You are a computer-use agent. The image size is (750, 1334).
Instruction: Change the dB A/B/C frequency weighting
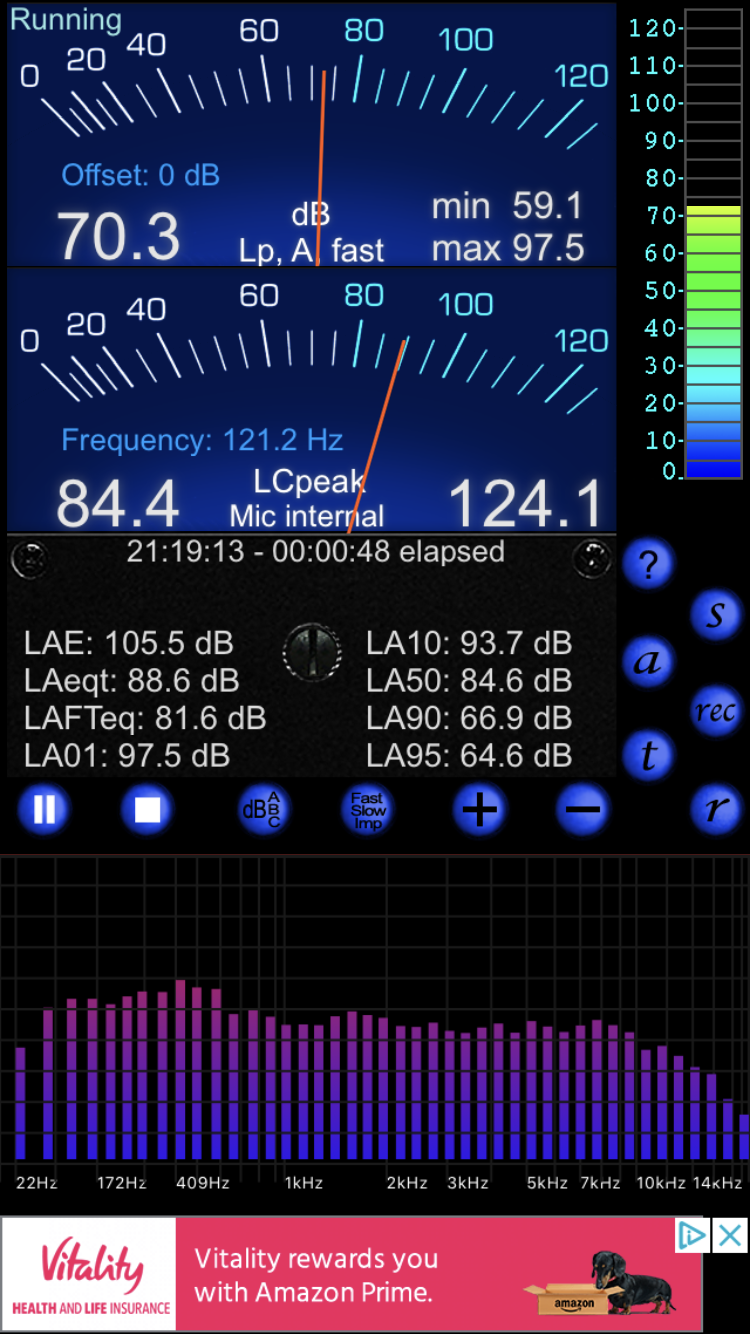click(264, 808)
